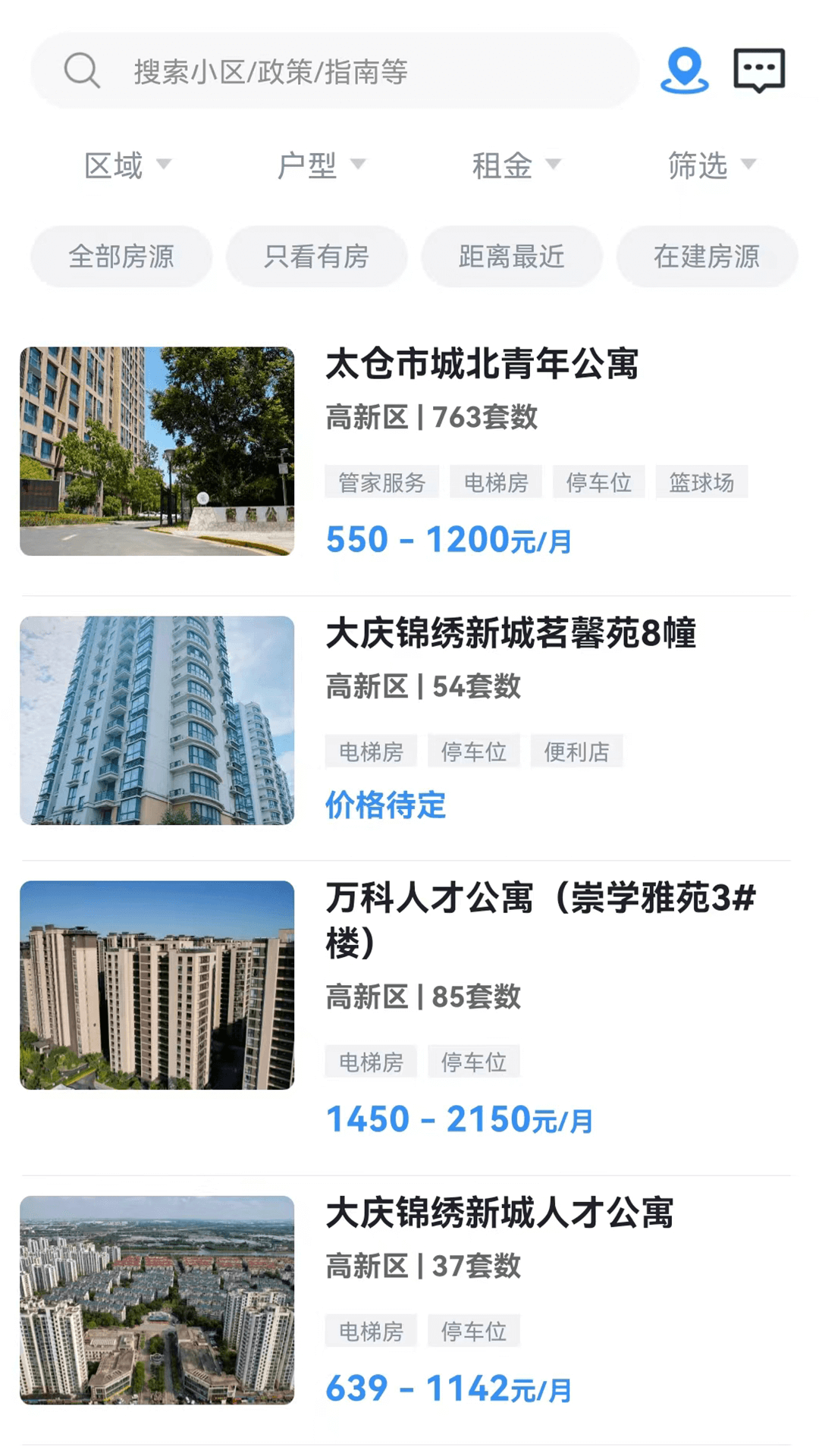This screenshot has width=819, height=1456.
Task: Open the 太仓市城北青年公寓 listing
Action: pos(482,364)
